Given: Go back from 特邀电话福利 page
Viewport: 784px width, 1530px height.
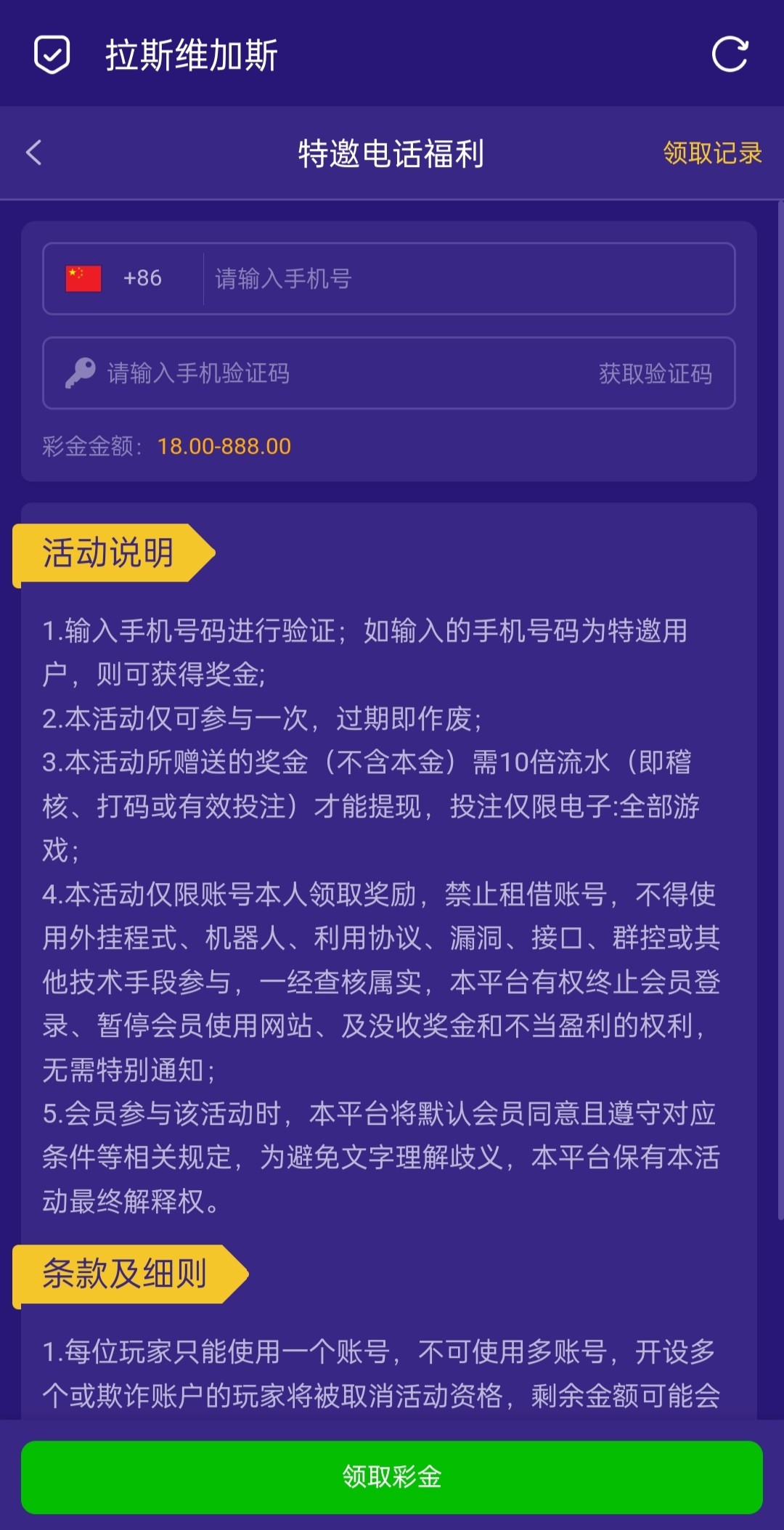Looking at the screenshot, I should coord(34,152).
